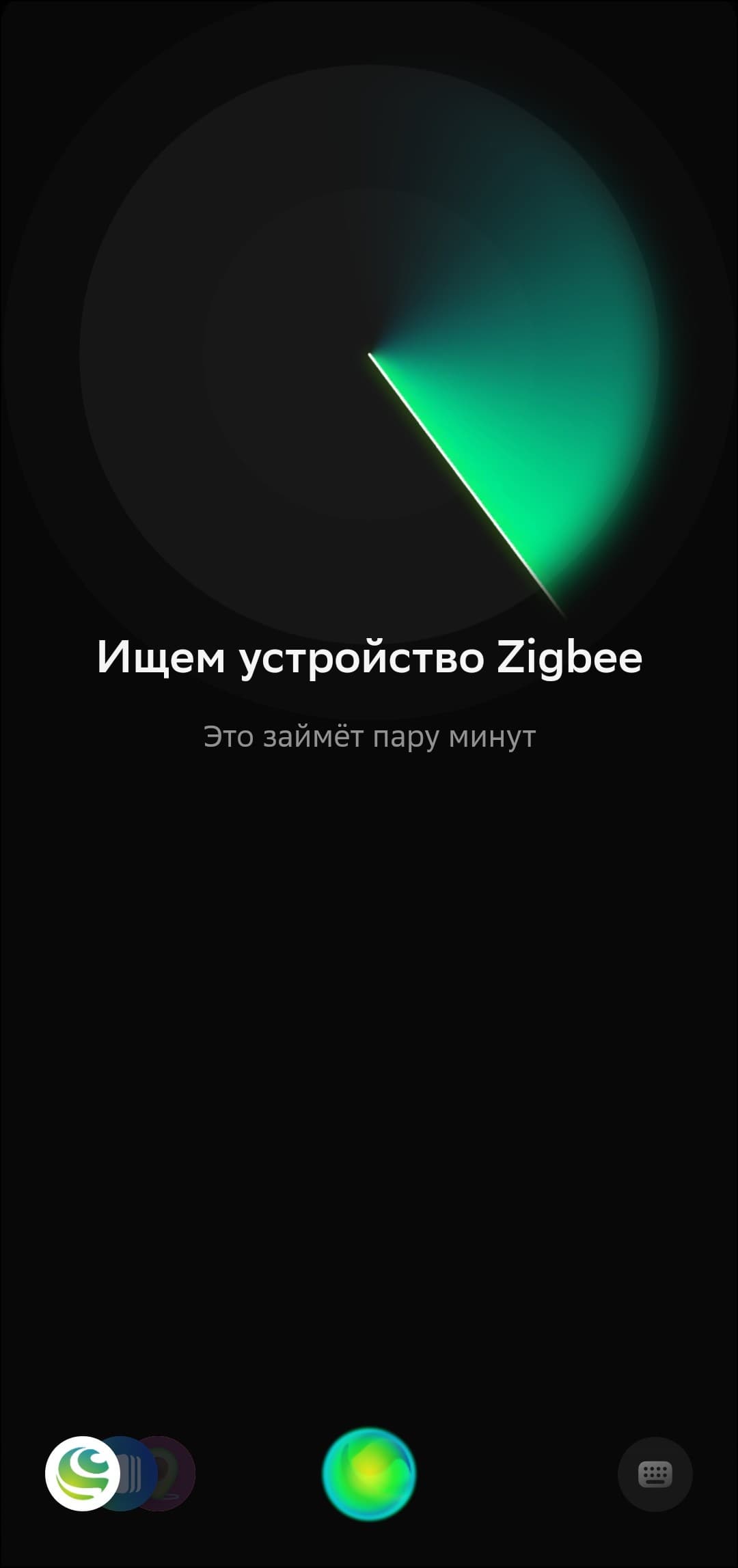Open the keyboard input icon
The height and width of the screenshot is (1568, 738).
coord(655,1474)
